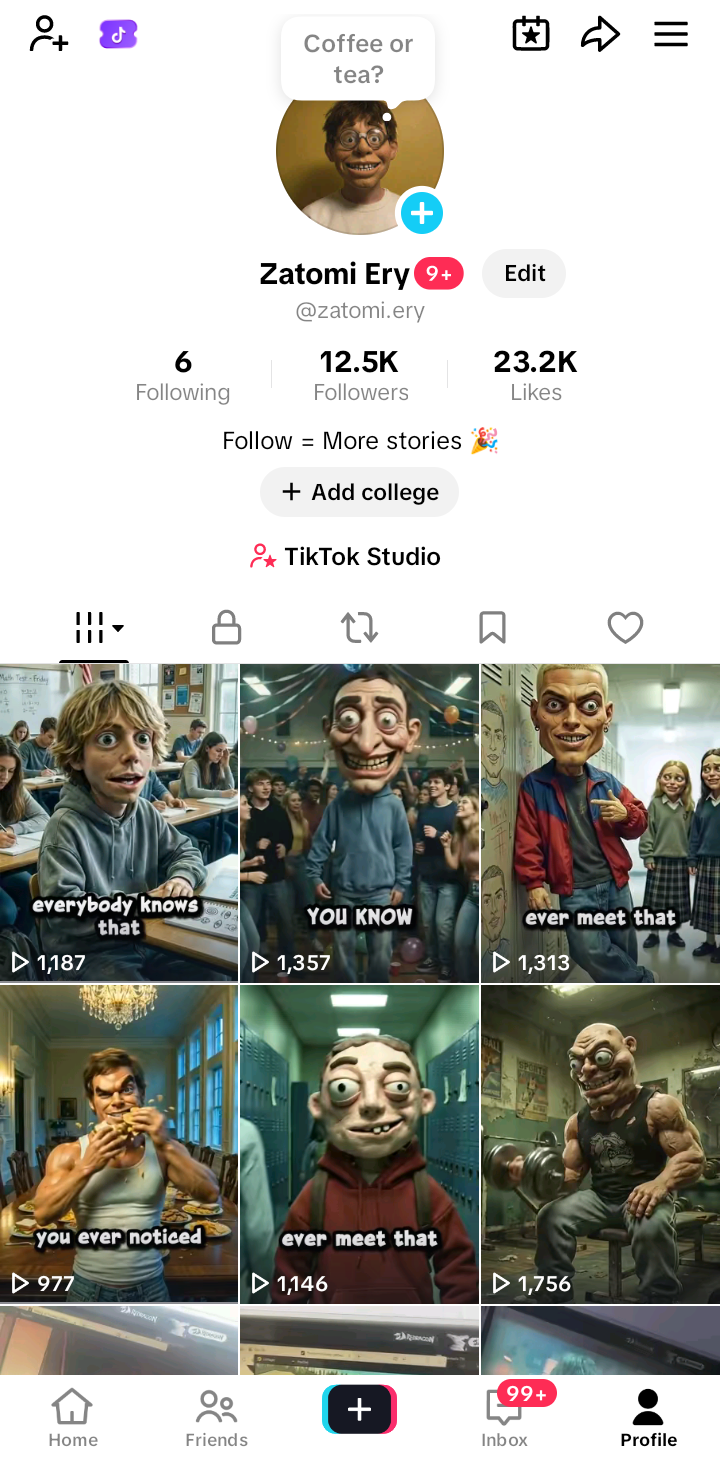Open the add friends icon
Viewport: 720px width, 1465px height.
pos(48,34)
